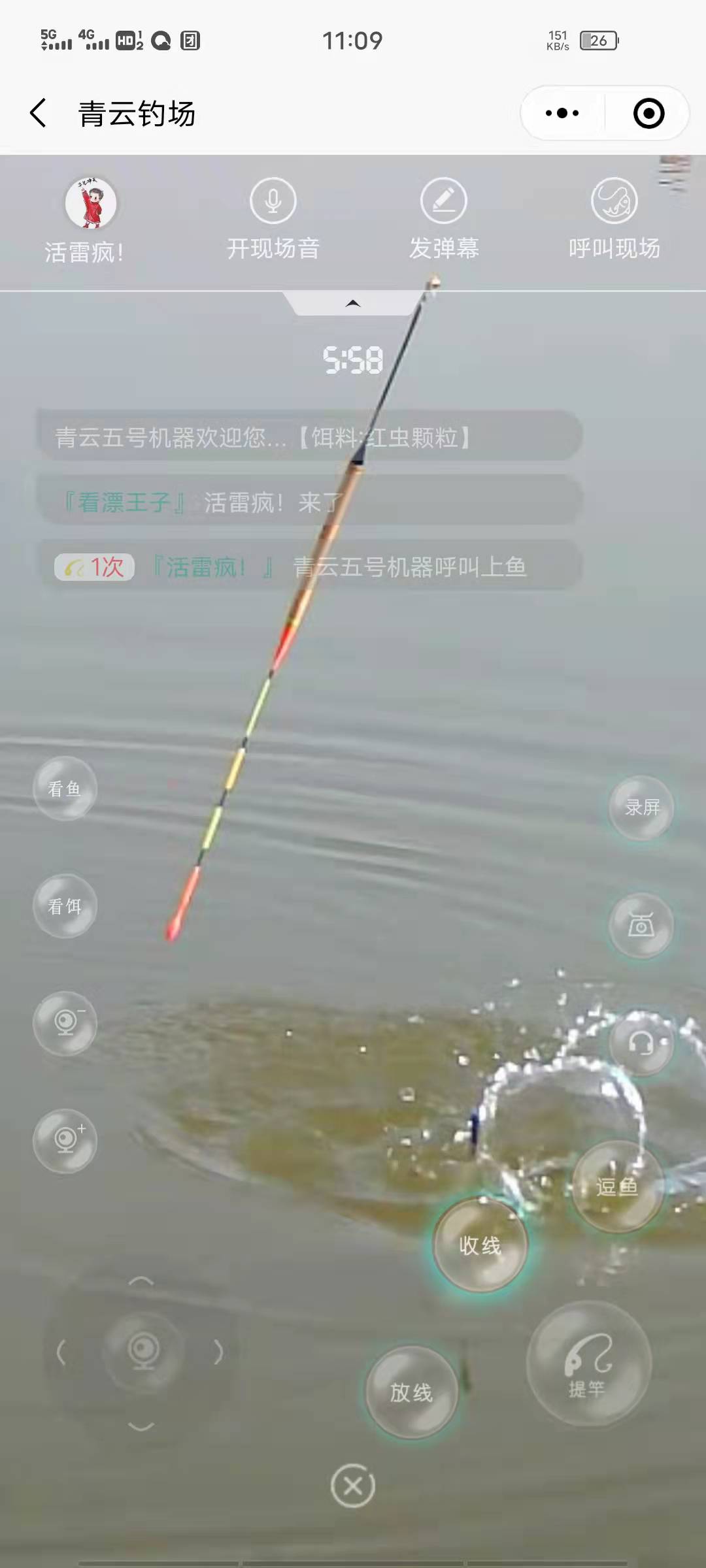Release the line with 放线
The image size is (706, 1568).
(x=411, y=1392)
